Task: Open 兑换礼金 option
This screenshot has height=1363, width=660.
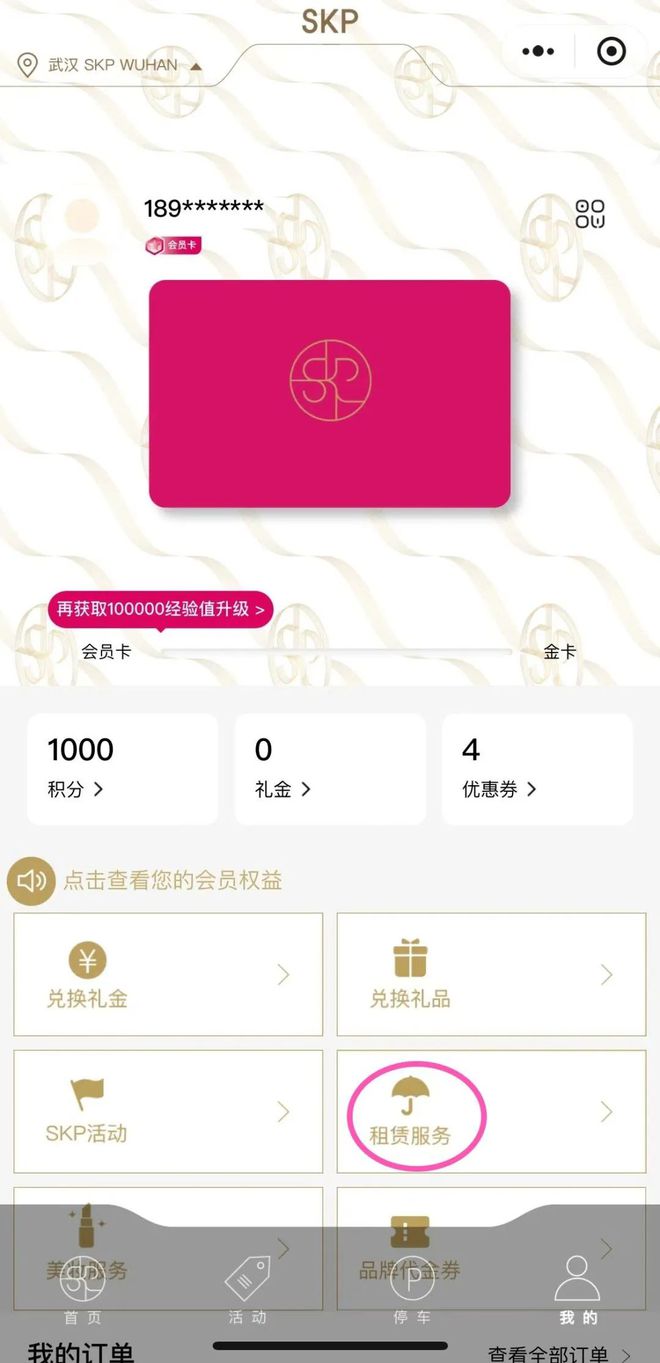Action: (x=168, y=974)
